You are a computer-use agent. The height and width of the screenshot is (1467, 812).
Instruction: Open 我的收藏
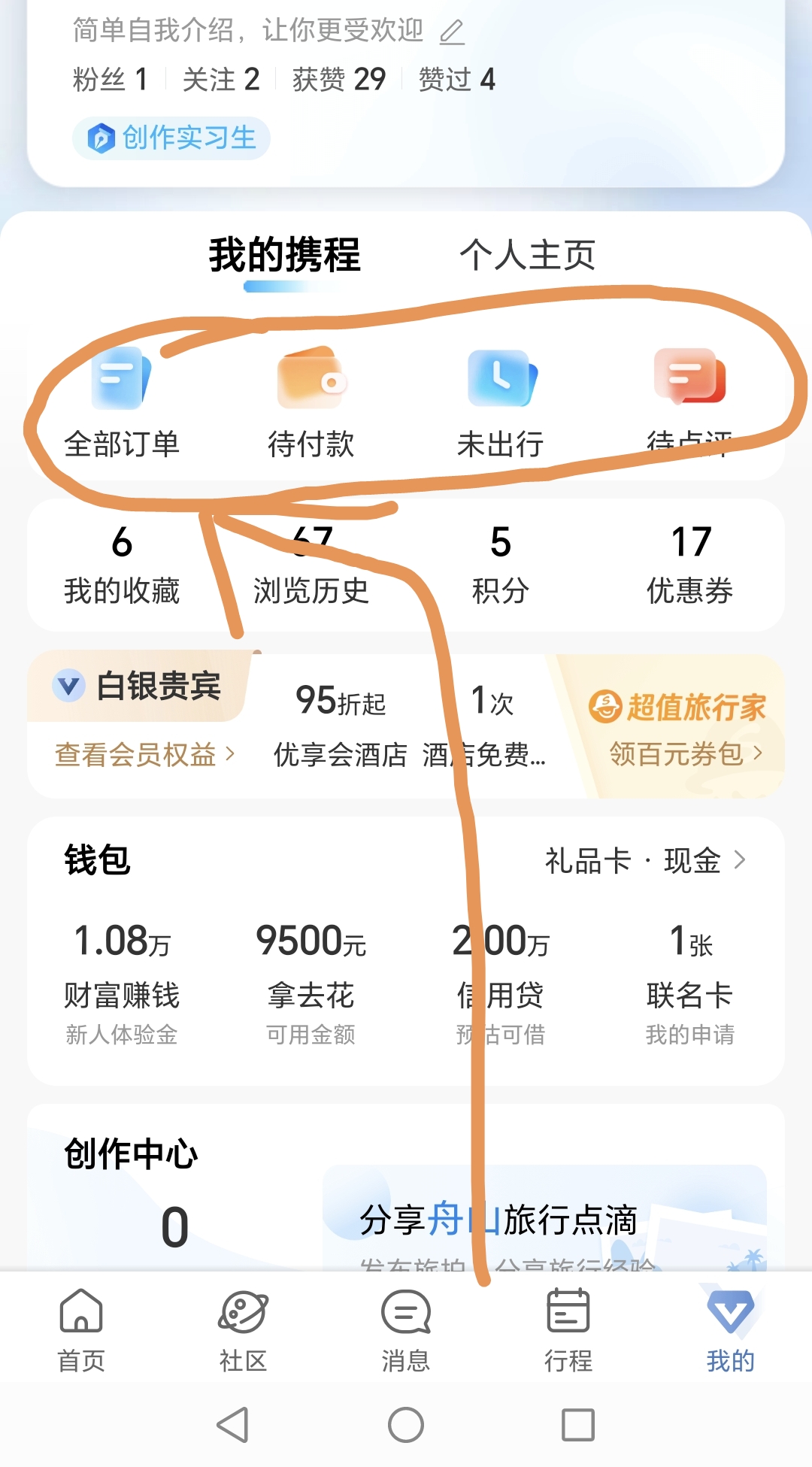point(122,565)
